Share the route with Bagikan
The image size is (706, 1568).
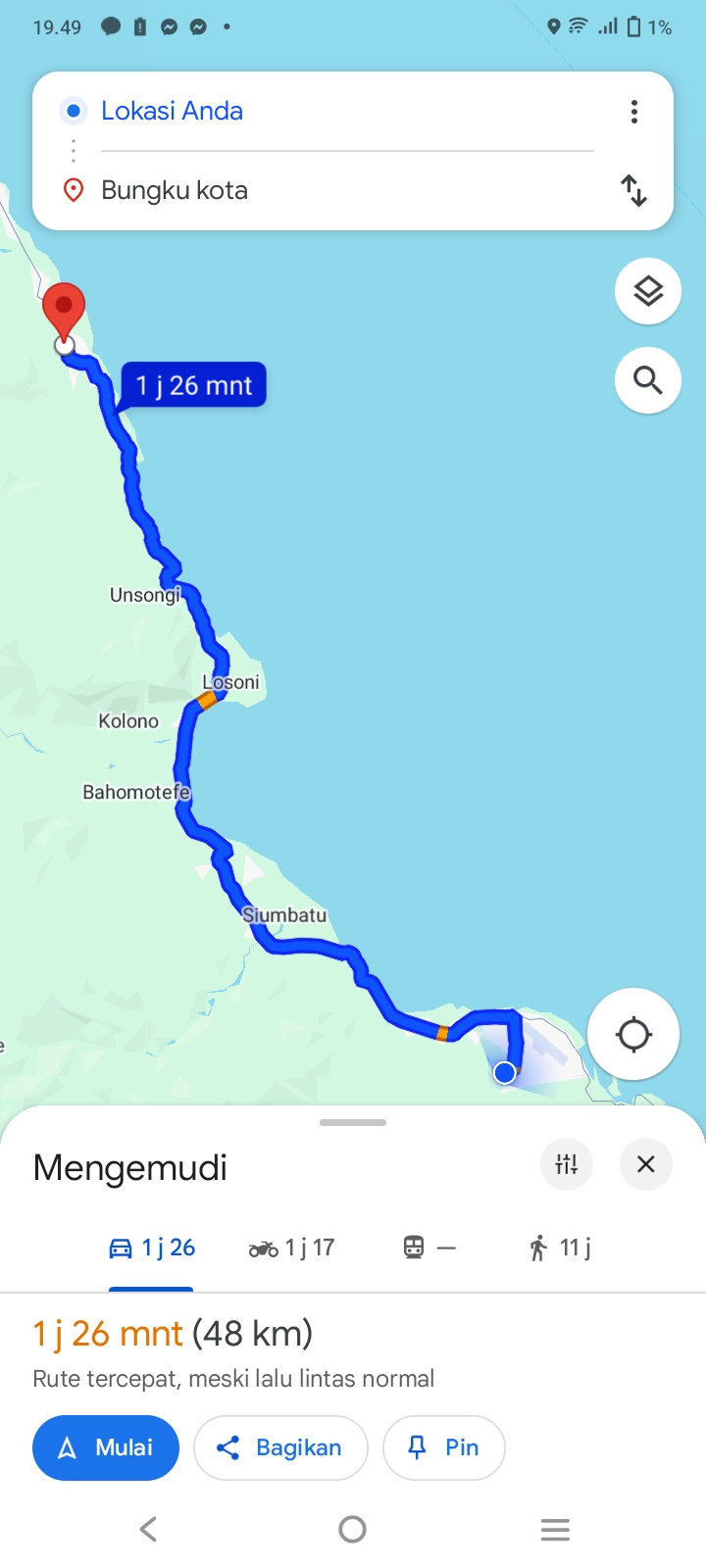tap(280, 1447)
